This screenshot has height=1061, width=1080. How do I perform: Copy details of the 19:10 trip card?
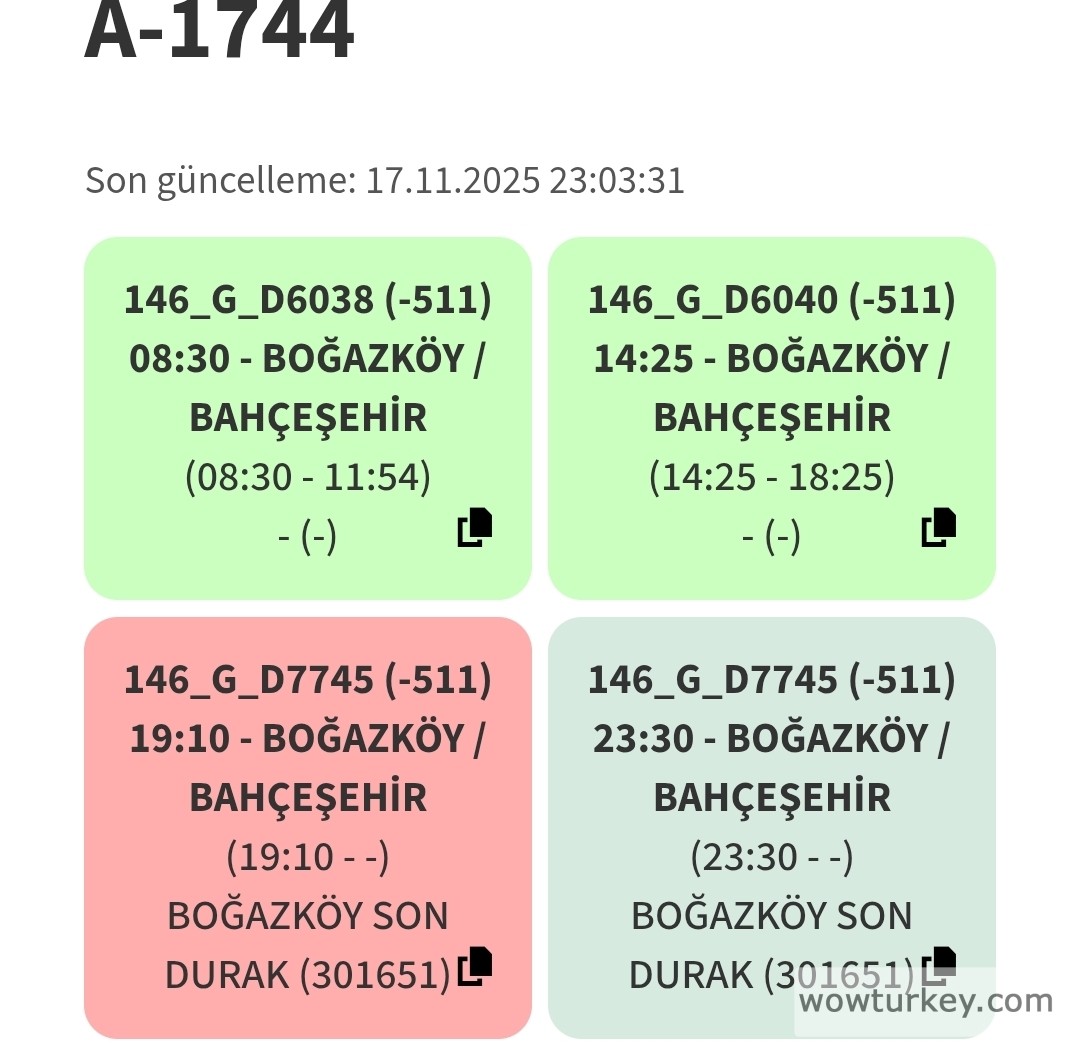click(475, 967)
